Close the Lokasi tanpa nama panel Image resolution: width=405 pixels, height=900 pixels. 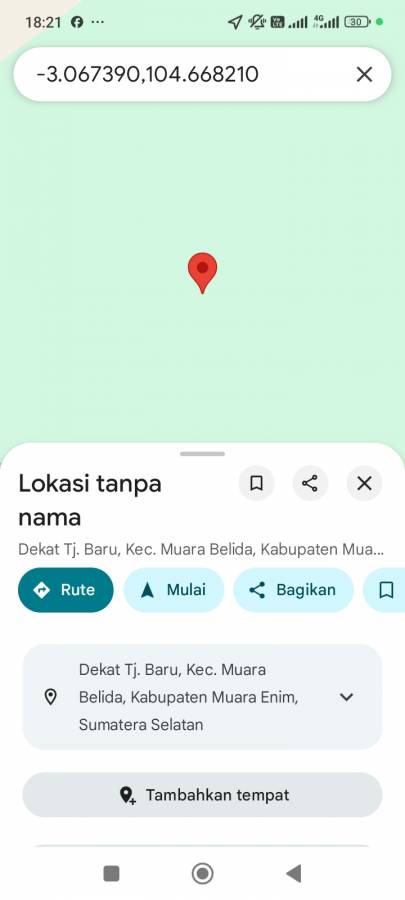(x=364, y=483)
